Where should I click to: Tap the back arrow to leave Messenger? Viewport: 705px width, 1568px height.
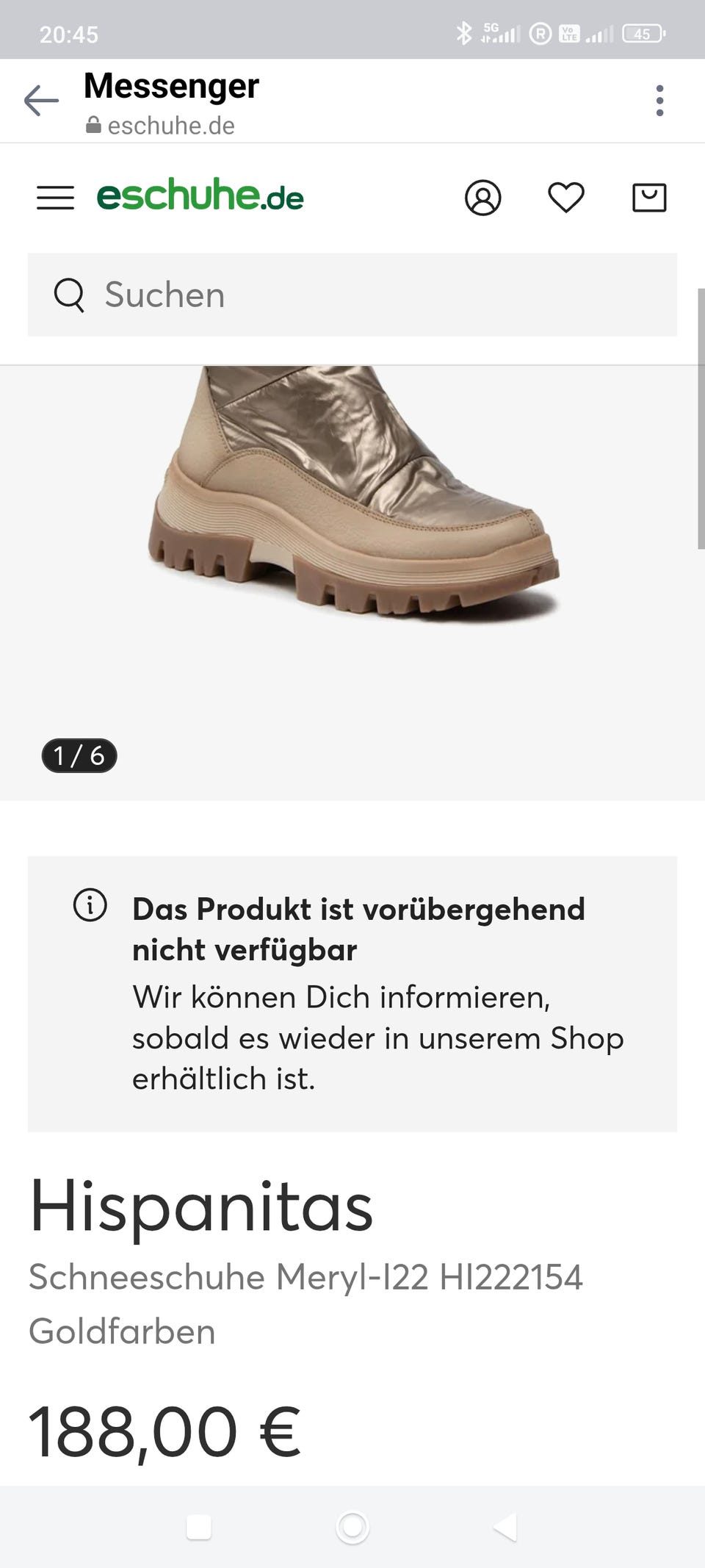(40, 101)
